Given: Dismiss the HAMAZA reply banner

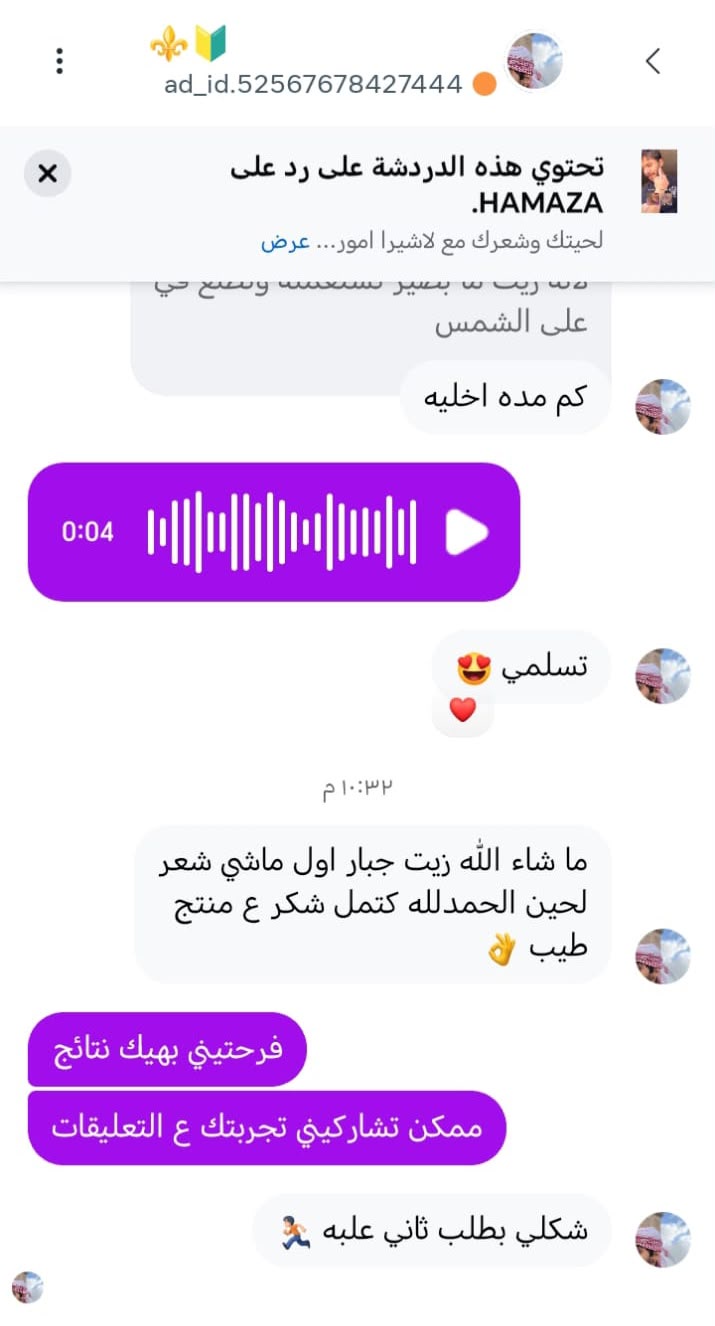Looking at the screenshot, I should (48, 174).
